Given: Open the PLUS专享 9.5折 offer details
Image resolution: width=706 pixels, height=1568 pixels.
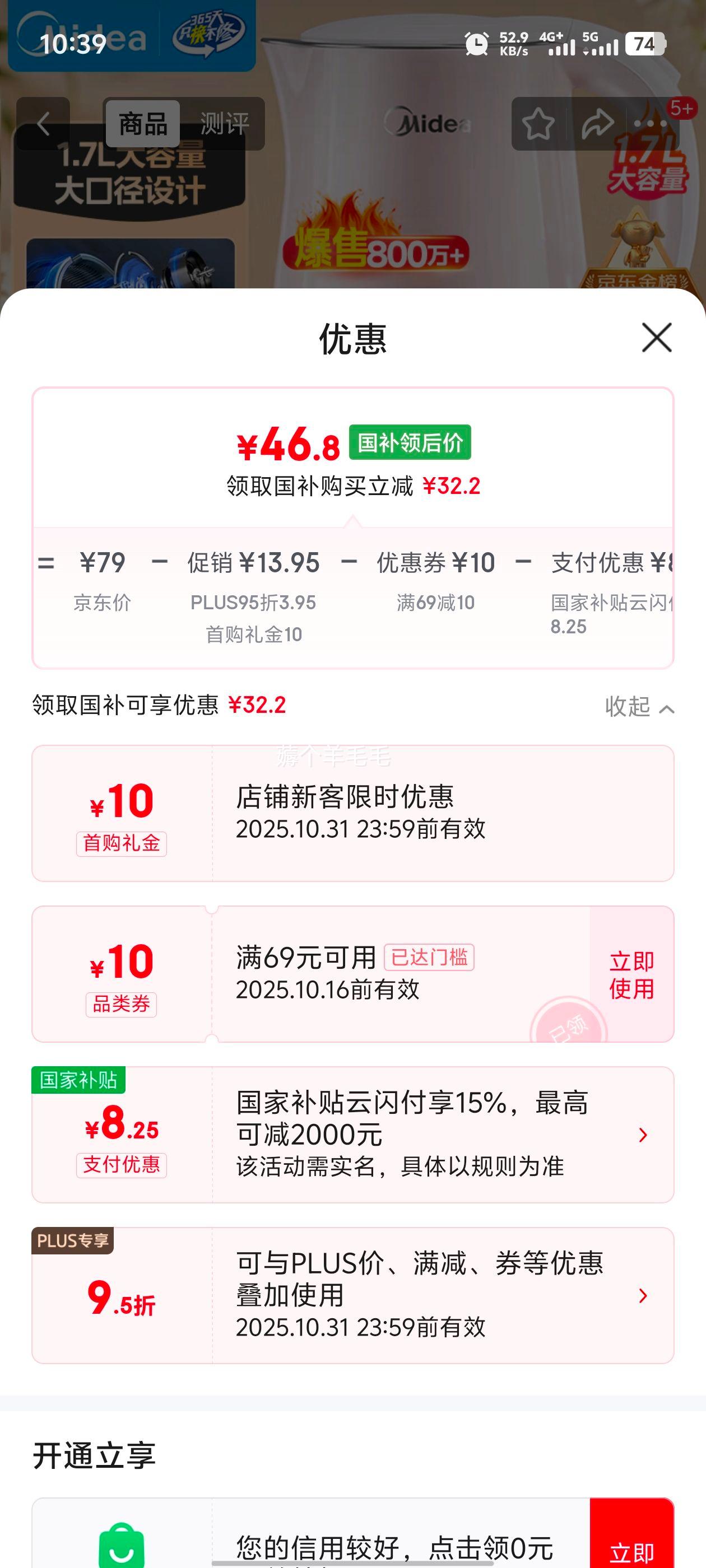Looking at the screenshot, I should point(642,1295).
